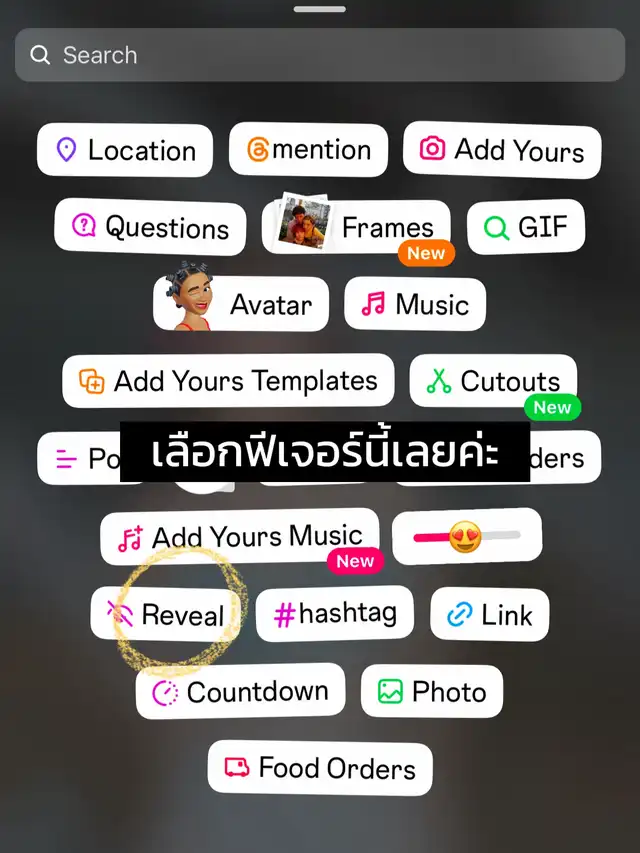This screenshot has height=853, width=640.
Task: Choose the Cutouts sticker
Action: pyautogui.click(x=493, y=381)
